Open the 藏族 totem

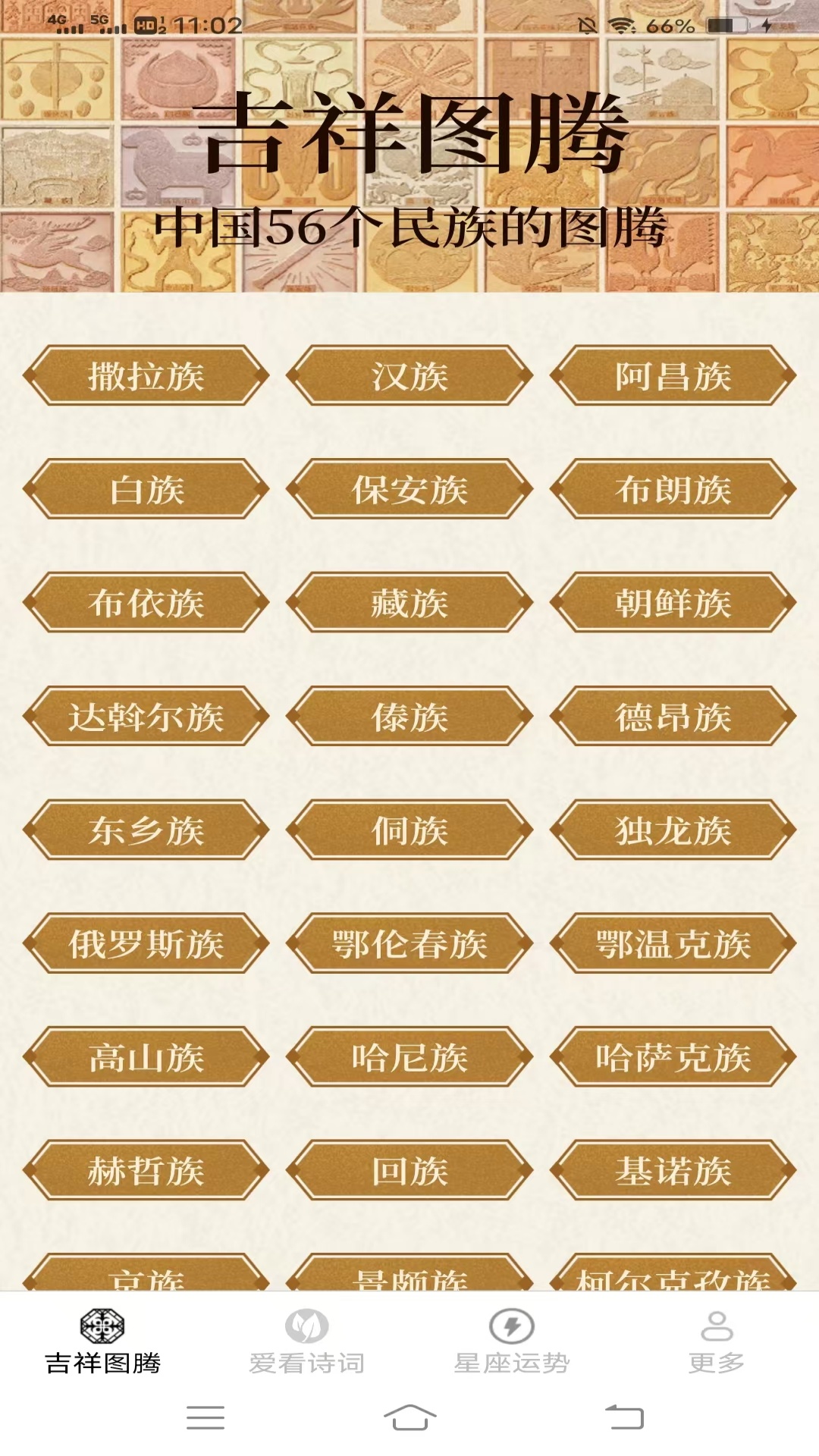(409, 603)
